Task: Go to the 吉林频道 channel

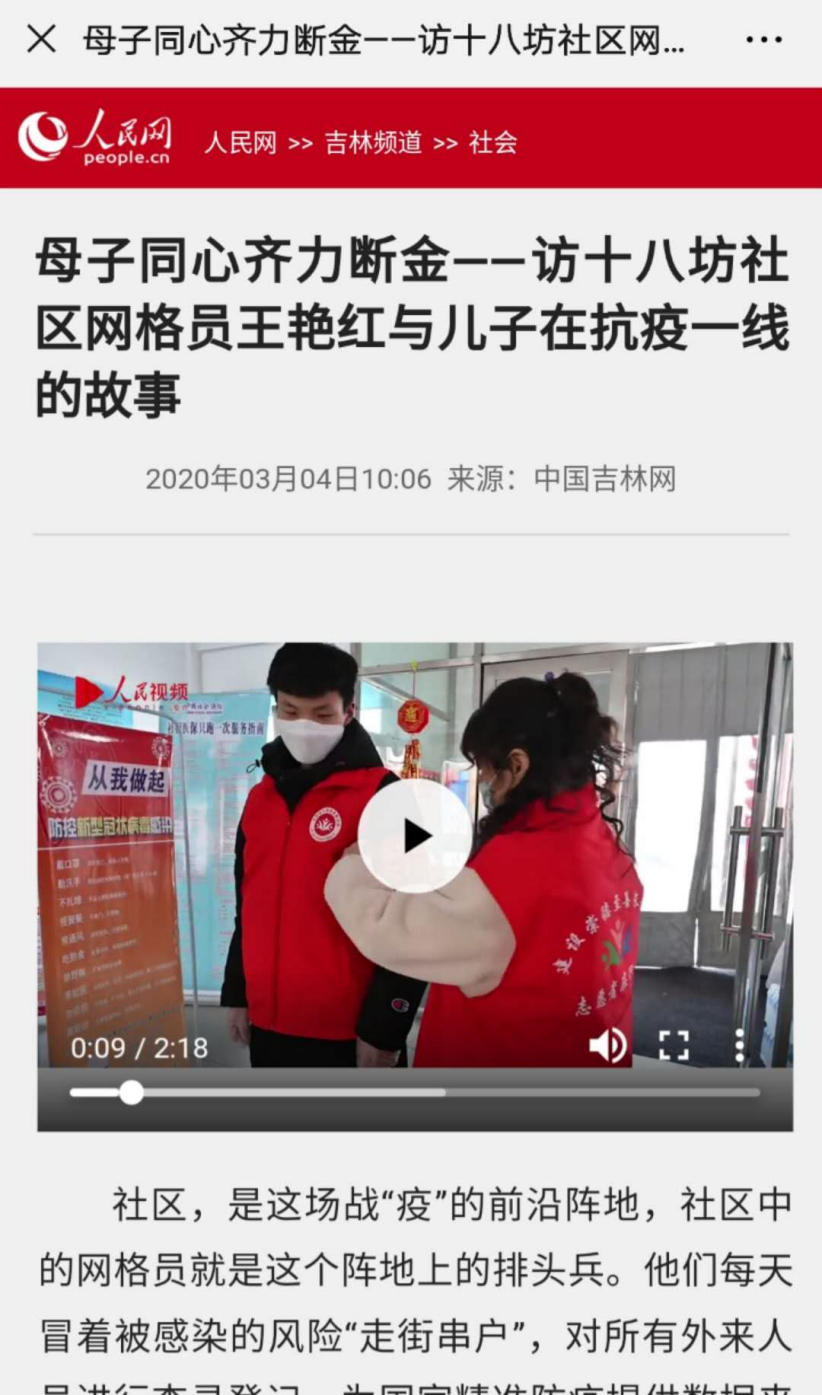Action: click(373, 142)
